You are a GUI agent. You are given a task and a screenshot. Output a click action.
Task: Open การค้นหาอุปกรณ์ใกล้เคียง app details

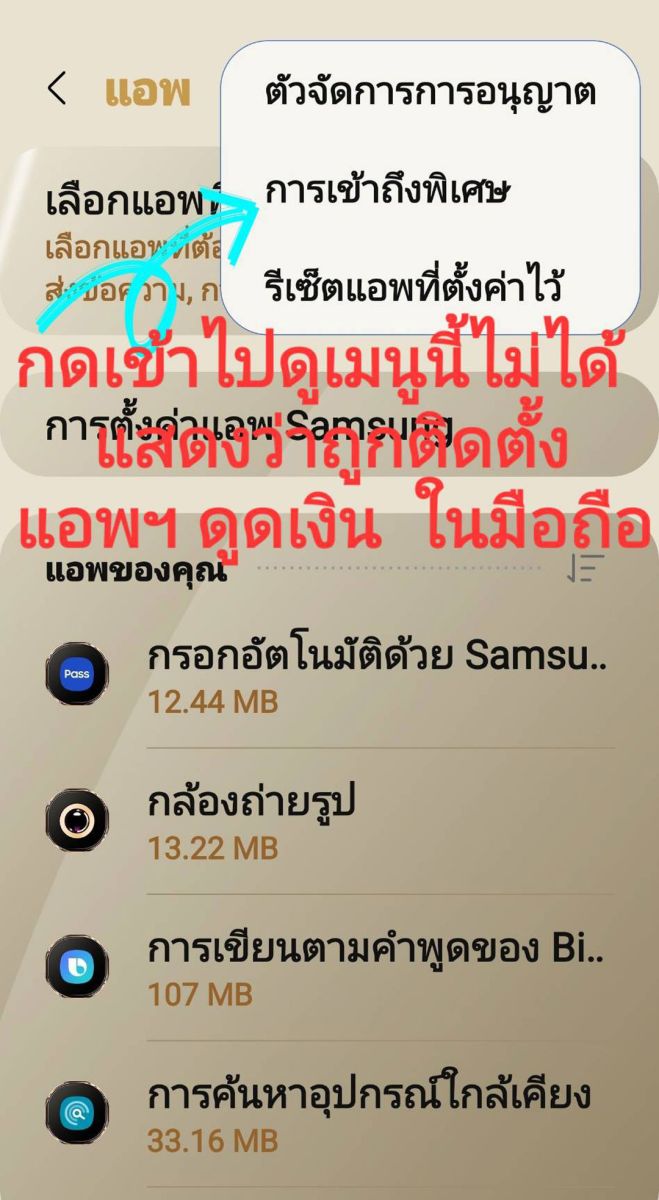[x=368, y=1112]
